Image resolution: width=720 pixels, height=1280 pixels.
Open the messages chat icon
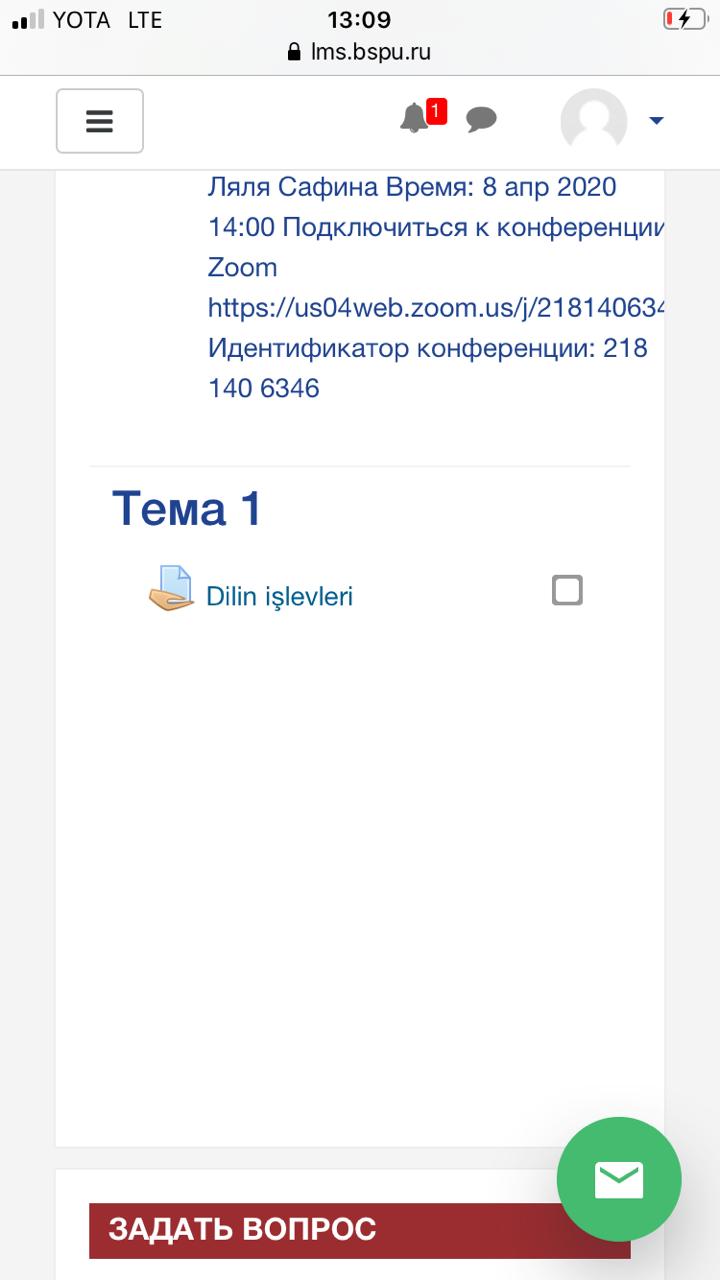[481, 120]
